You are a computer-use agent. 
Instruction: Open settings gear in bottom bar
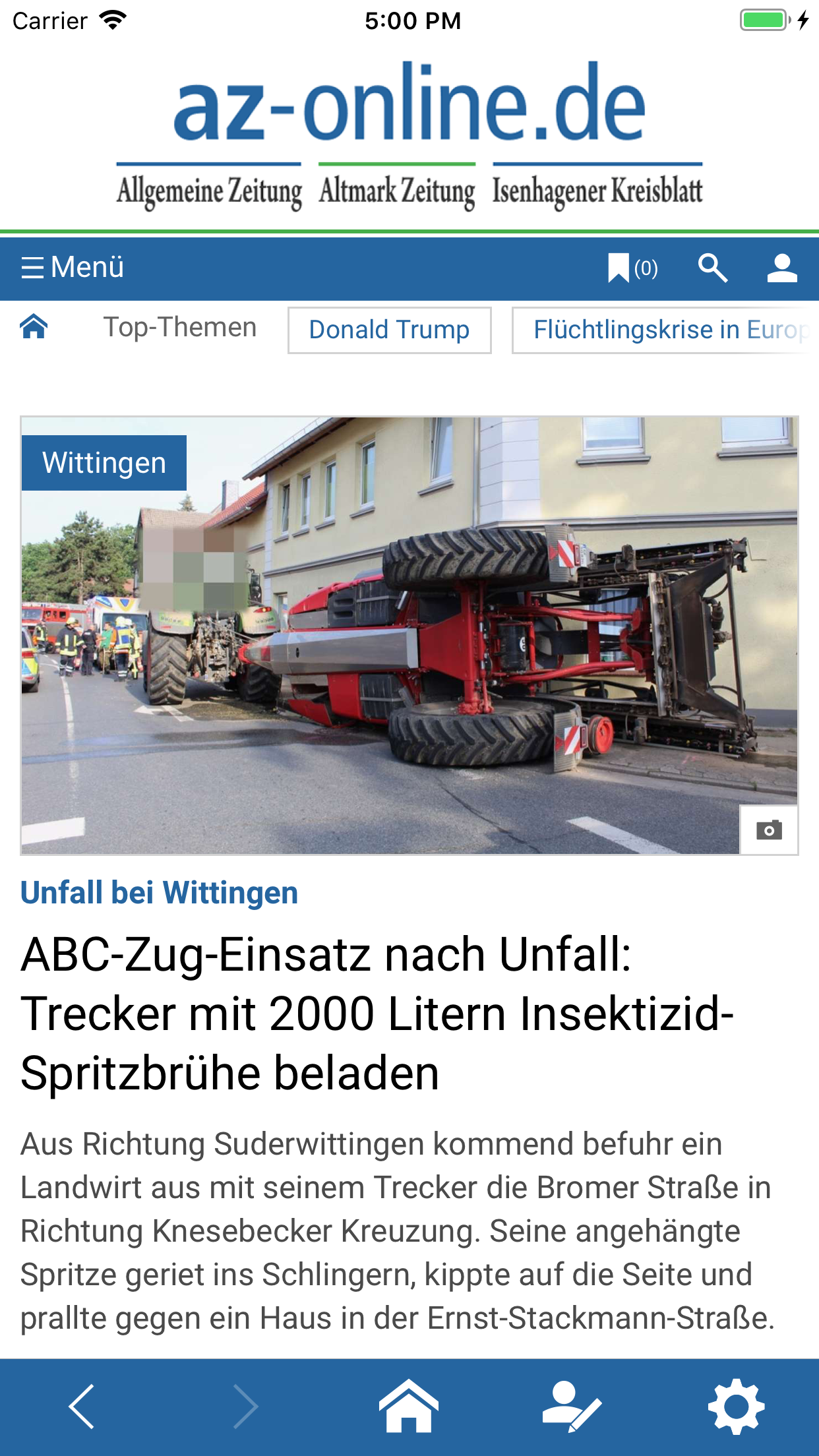click(x=736, y=1407)
